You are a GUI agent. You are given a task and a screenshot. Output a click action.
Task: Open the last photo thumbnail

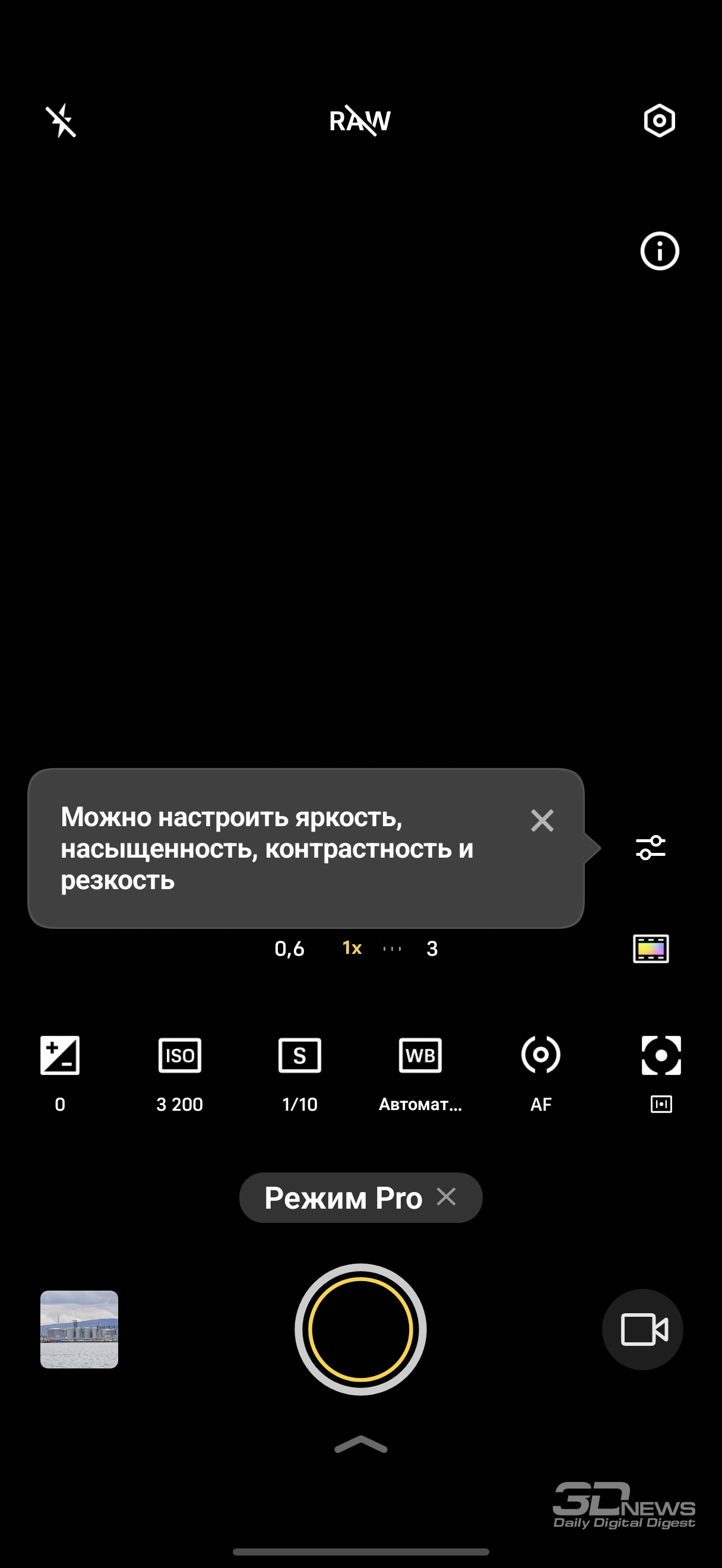[x=79, y=1329]
